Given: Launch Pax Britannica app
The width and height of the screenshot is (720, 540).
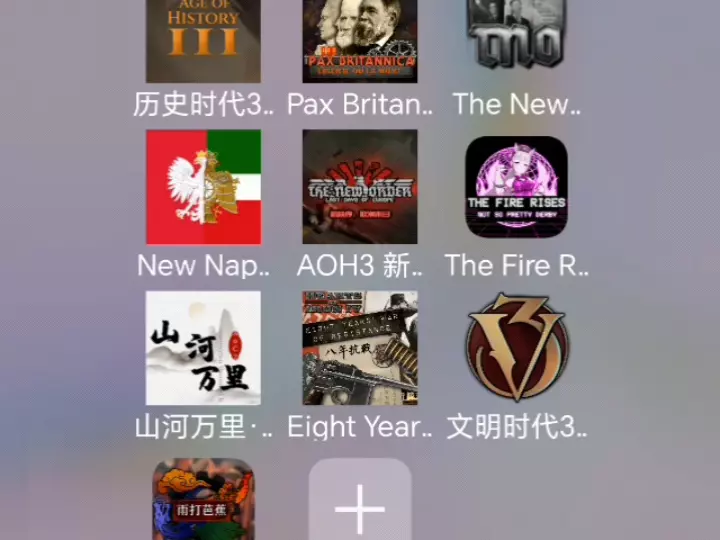Looking at the screenshot, I should 360,41.
